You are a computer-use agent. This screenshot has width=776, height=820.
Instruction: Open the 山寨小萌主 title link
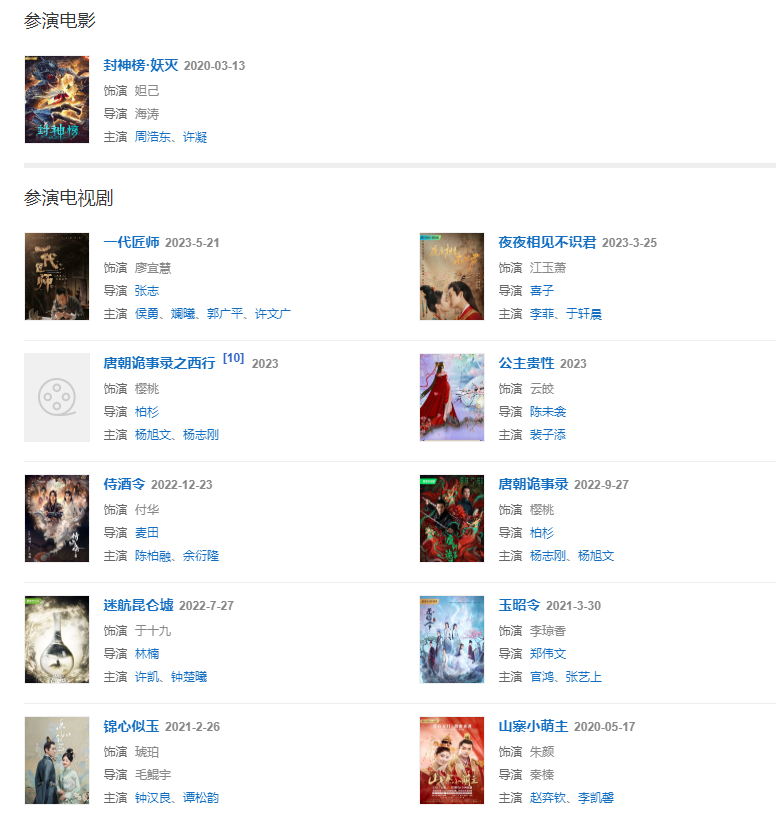click(x=533, y=726)
